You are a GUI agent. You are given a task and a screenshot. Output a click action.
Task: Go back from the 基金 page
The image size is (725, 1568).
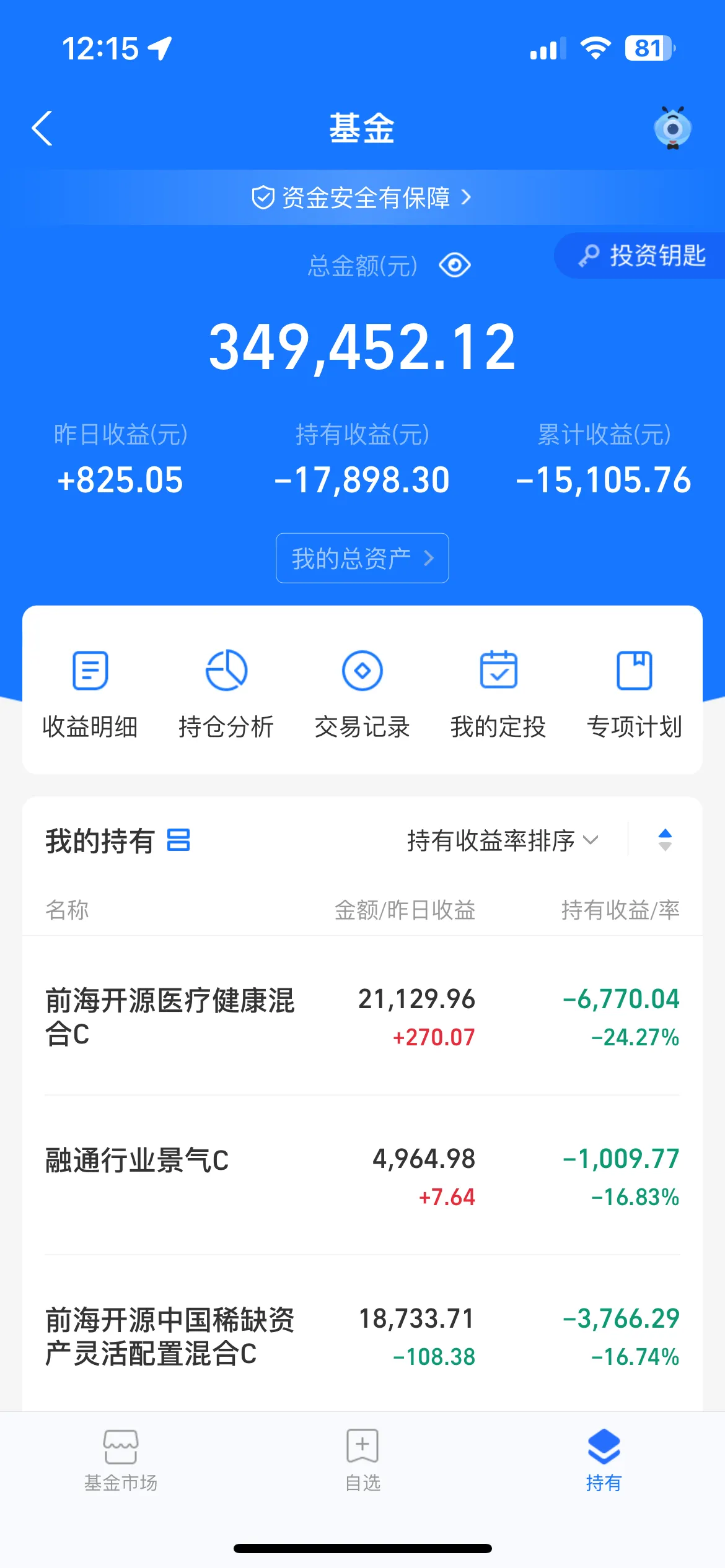[42, 128]
